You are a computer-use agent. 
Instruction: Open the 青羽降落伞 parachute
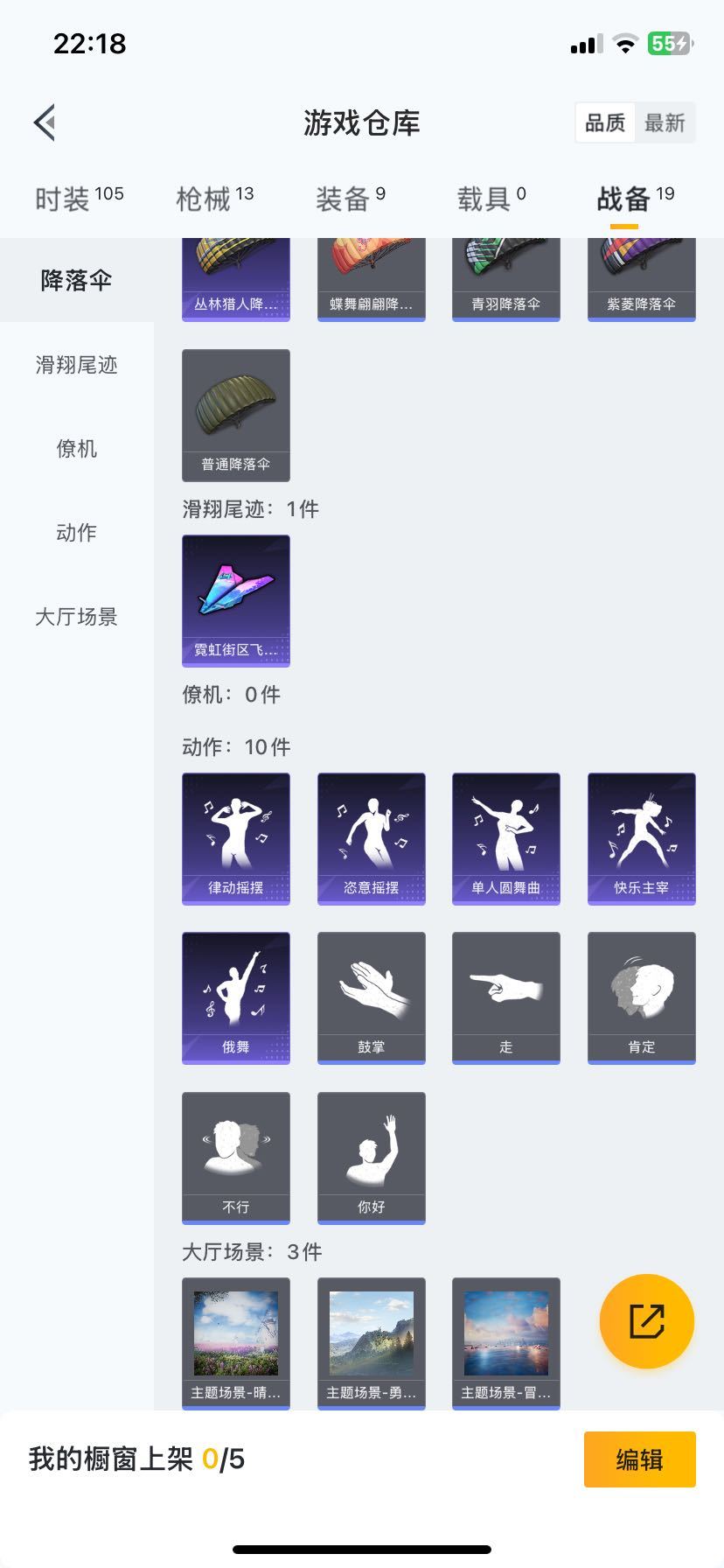(506, 280)
